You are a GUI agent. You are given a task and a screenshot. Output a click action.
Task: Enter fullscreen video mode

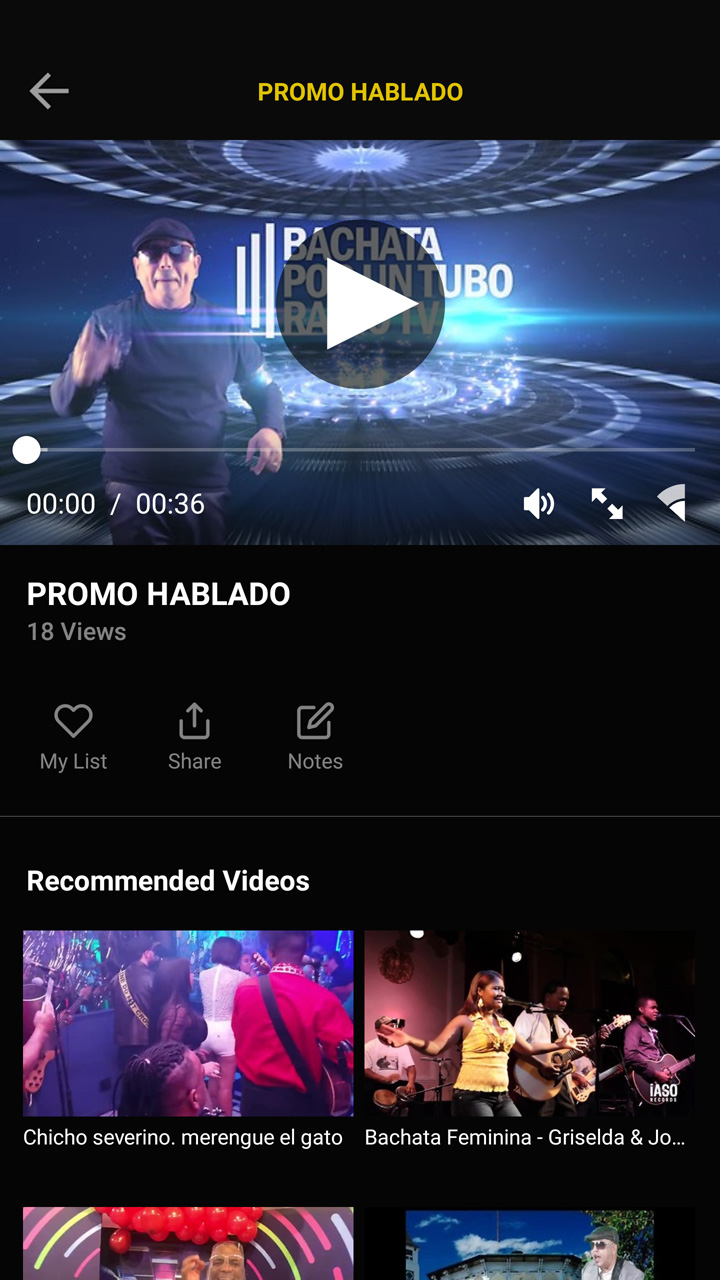(x=607, y=504)
